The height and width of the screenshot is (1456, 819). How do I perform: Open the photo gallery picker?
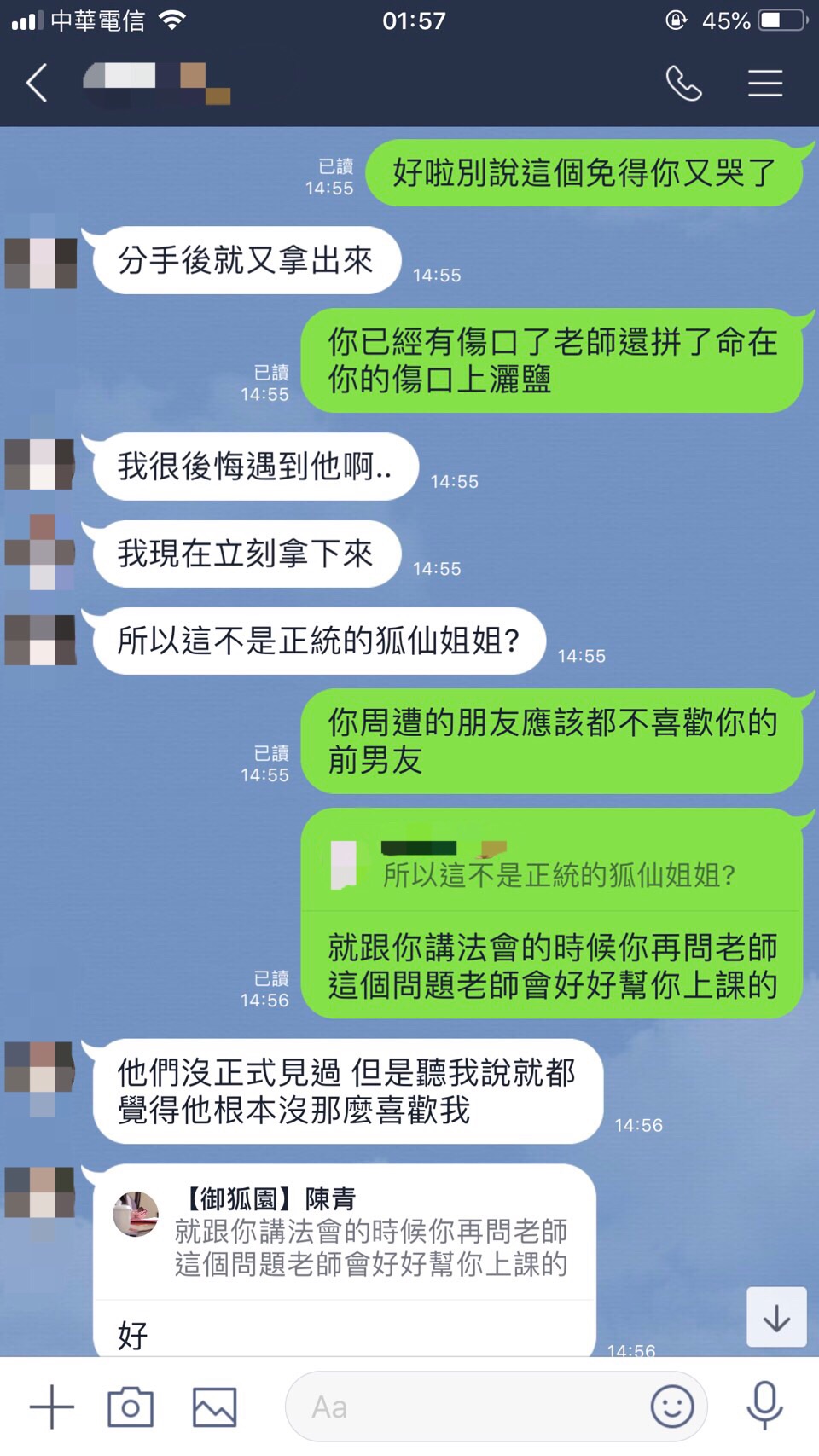214,1407
